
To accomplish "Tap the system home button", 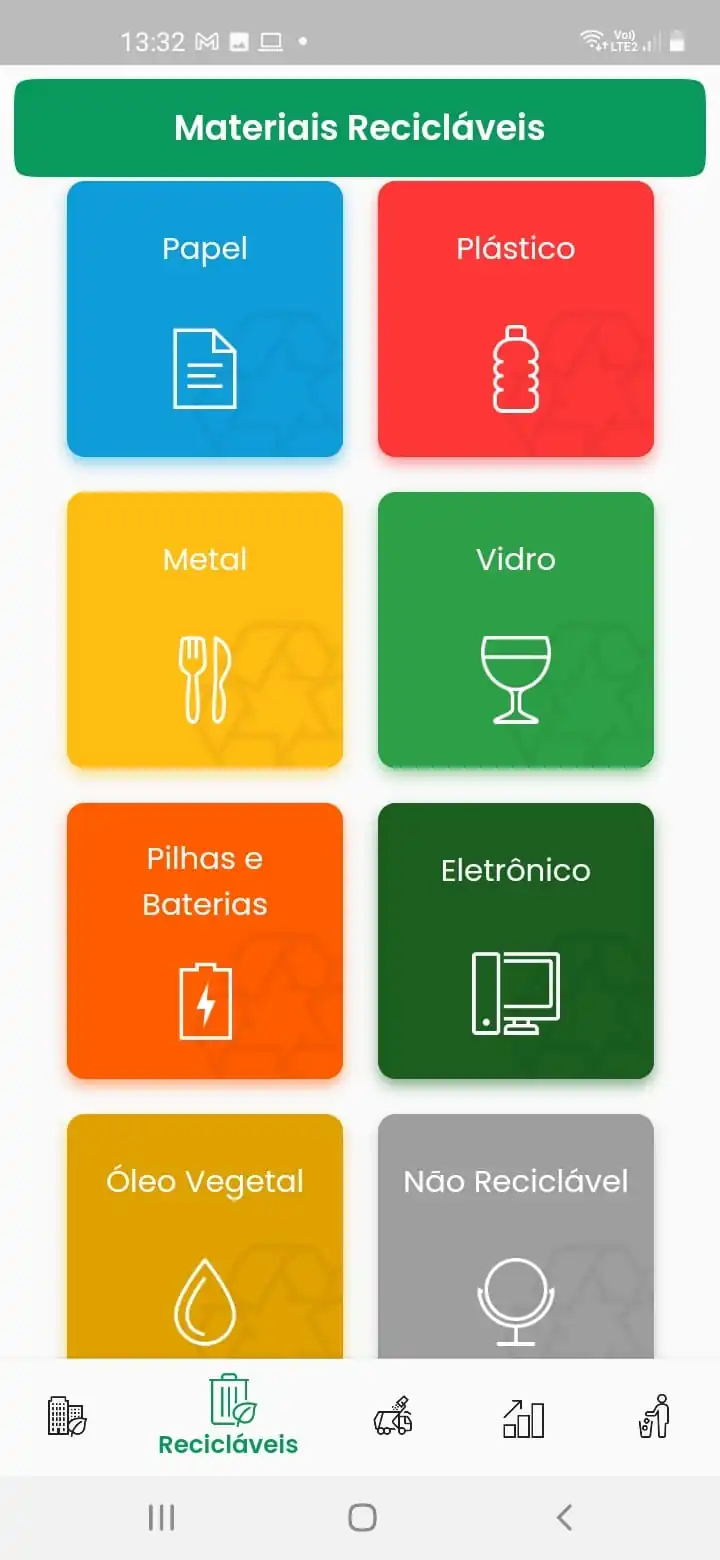I will (x=362, y=1517).
